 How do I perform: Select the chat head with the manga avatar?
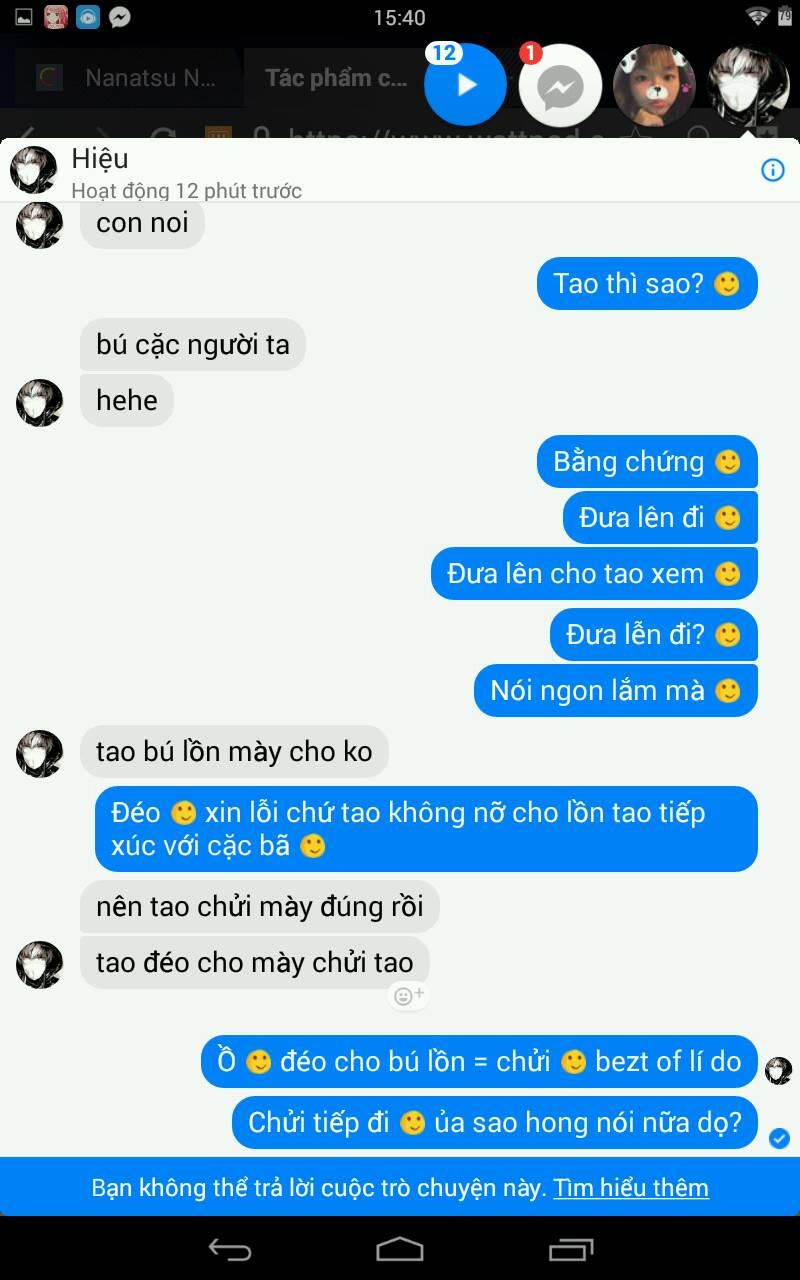coord(749,86)
